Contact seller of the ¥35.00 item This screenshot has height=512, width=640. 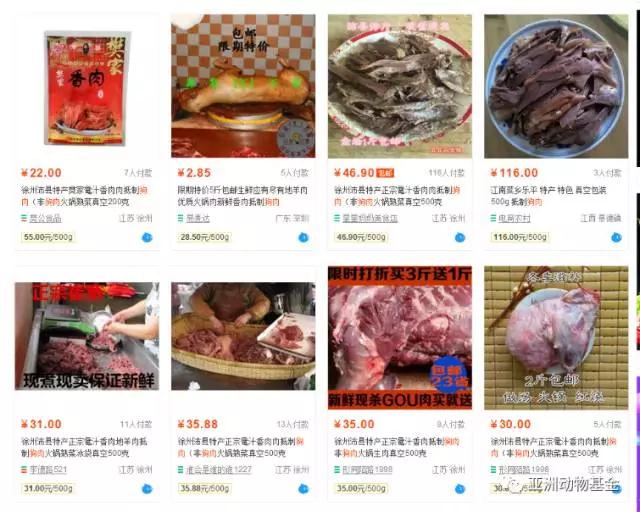pos(460,489)
